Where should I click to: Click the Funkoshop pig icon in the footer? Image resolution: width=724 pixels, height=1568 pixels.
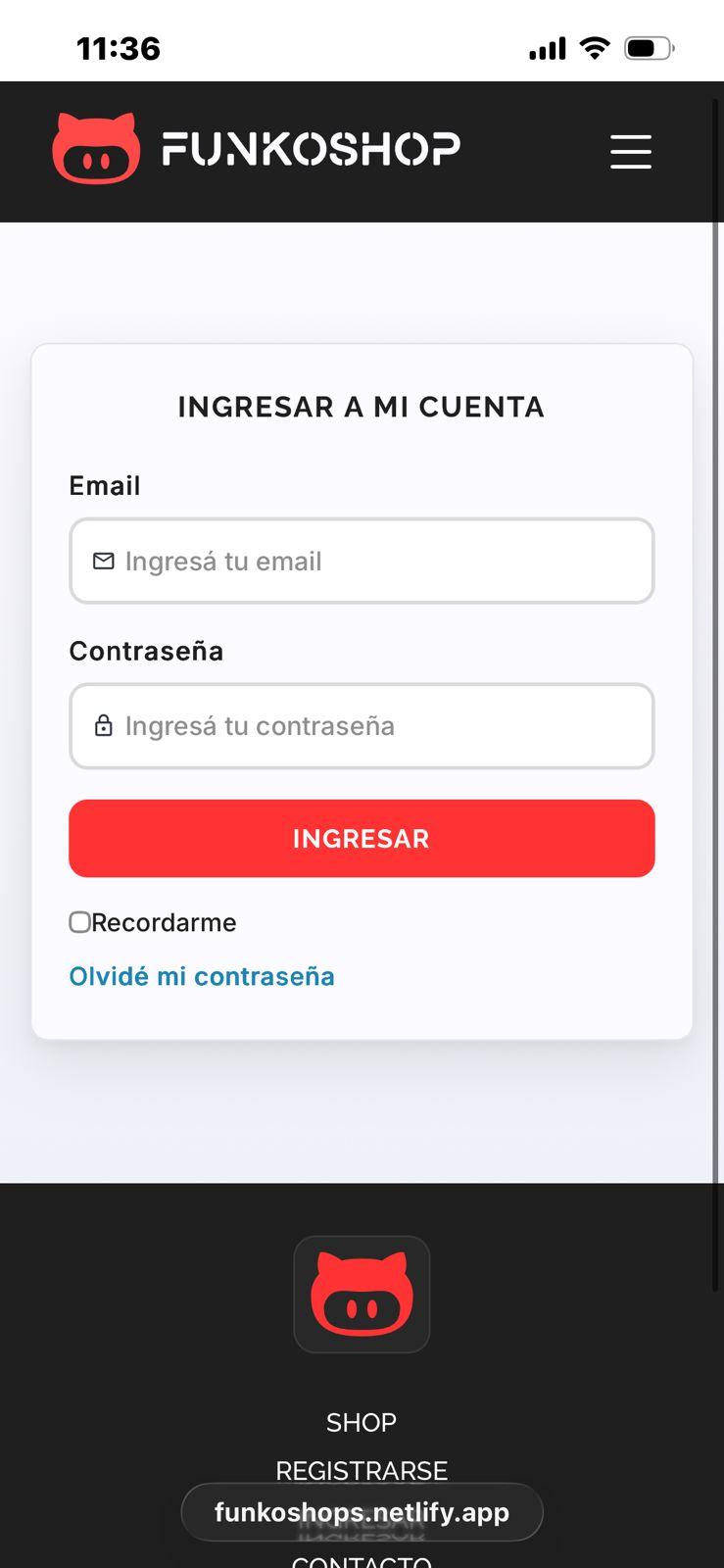[362, 1294]
